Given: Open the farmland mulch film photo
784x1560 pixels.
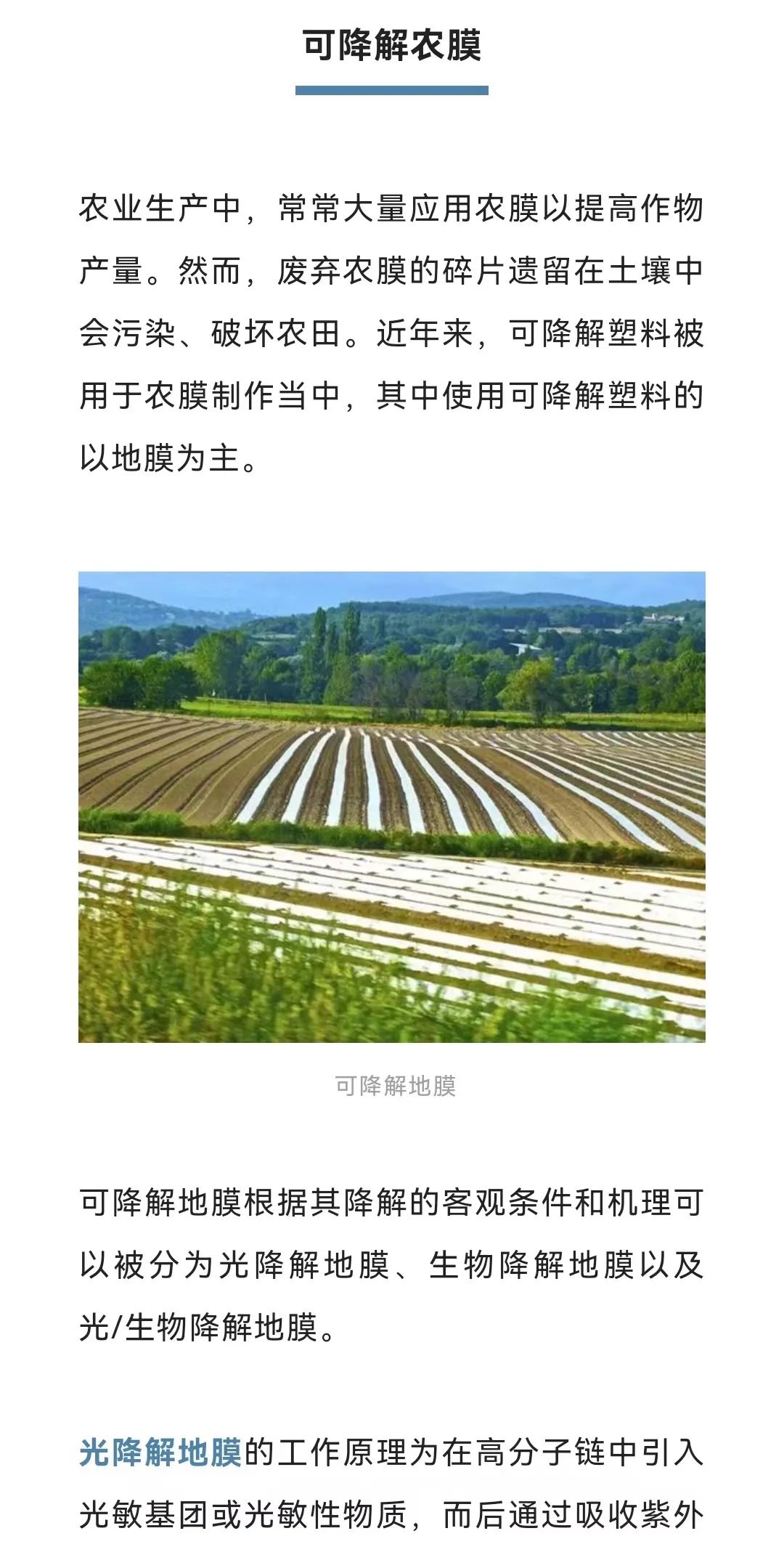Looking at the screenshot, I should coord(392,807).
